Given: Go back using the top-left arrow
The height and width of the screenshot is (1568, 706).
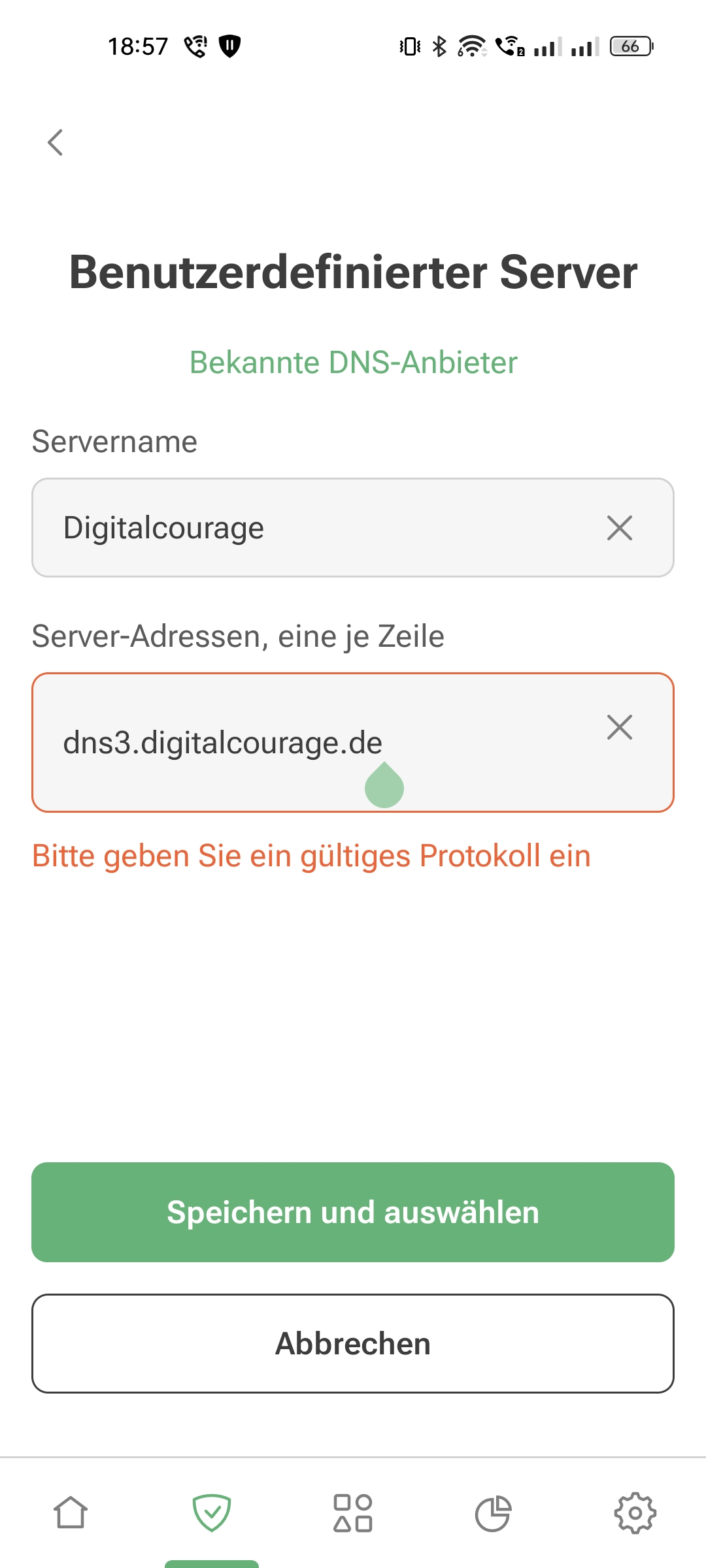Looking at the screenshot, I should coord(56,142).
